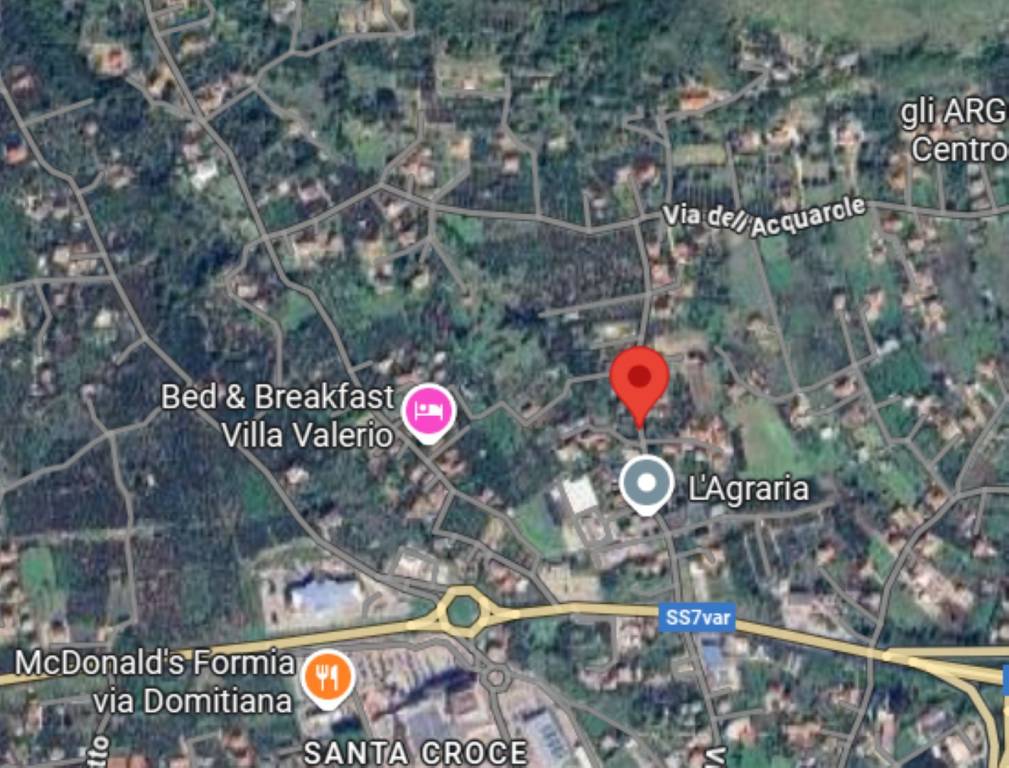Viewport: 1009px width, 768px height.
Task: Tap the red dropped location pin
Action: pyautogui.click(x=639, y=380)
